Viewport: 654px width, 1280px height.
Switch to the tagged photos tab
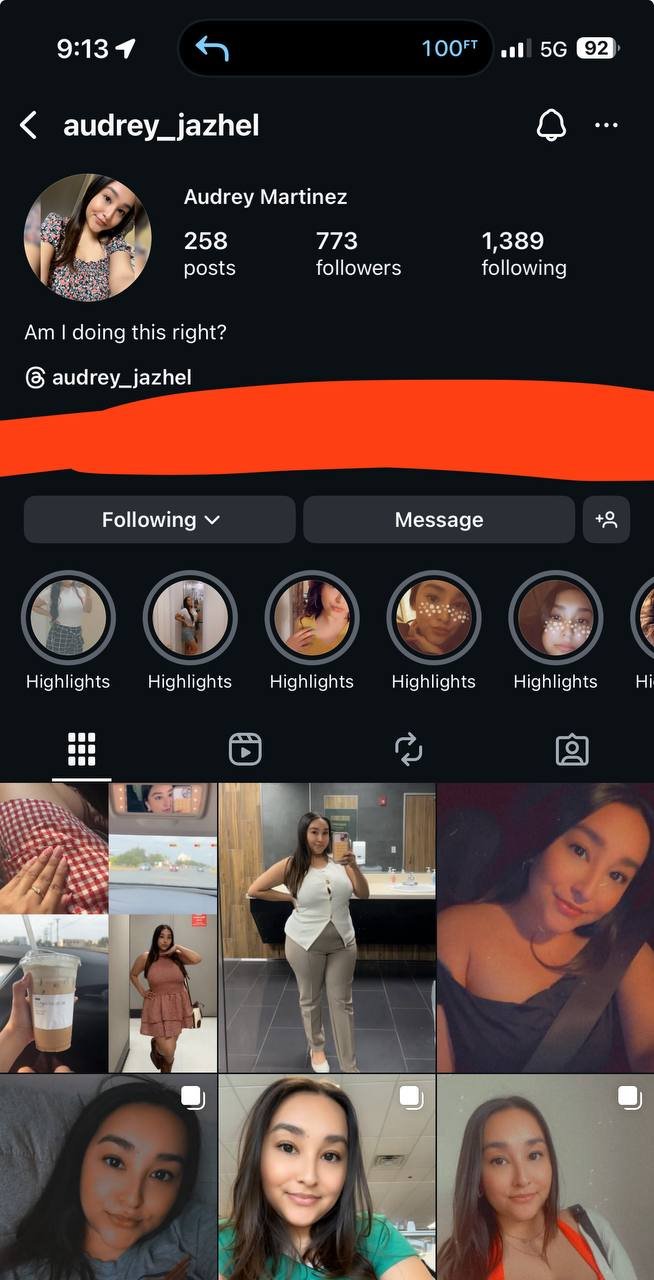[572, 749]
